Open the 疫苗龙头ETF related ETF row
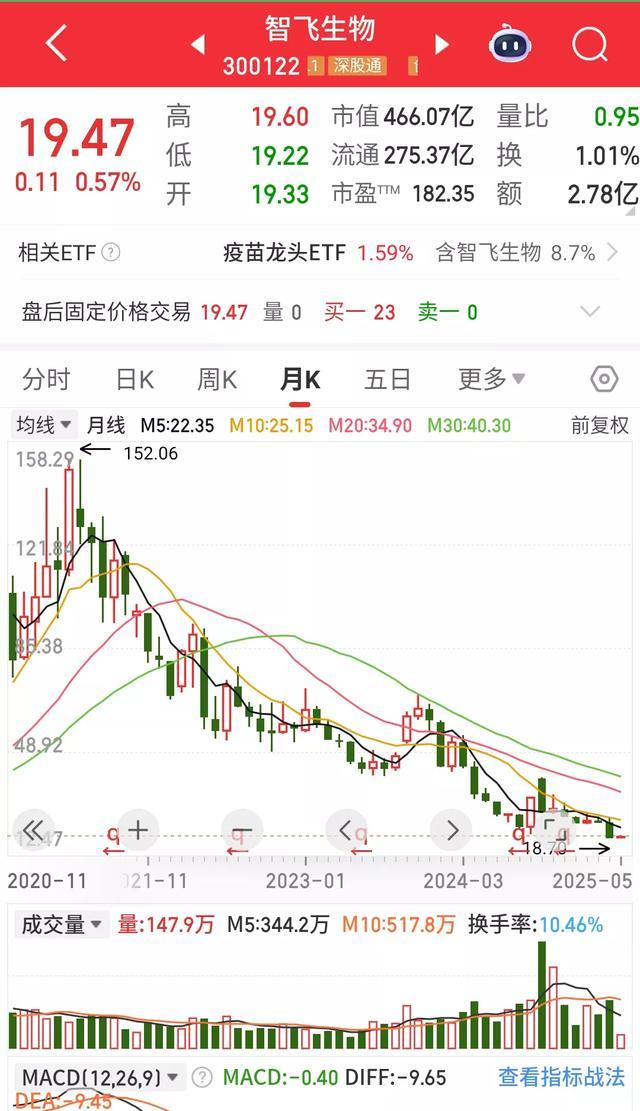 pyautogui.click(x=320, y=253)
